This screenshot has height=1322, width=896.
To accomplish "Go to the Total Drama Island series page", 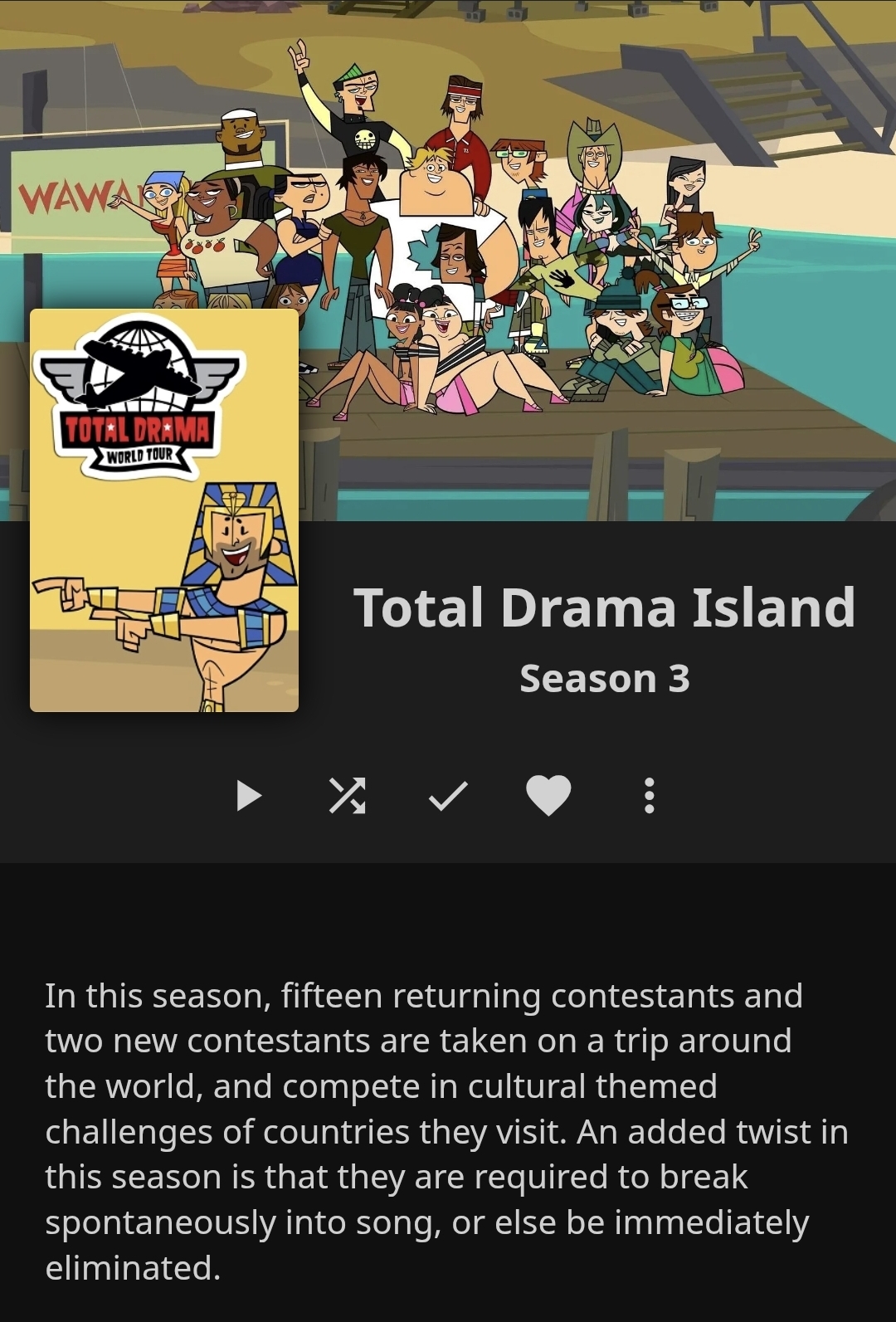I will tap(604, 607).
